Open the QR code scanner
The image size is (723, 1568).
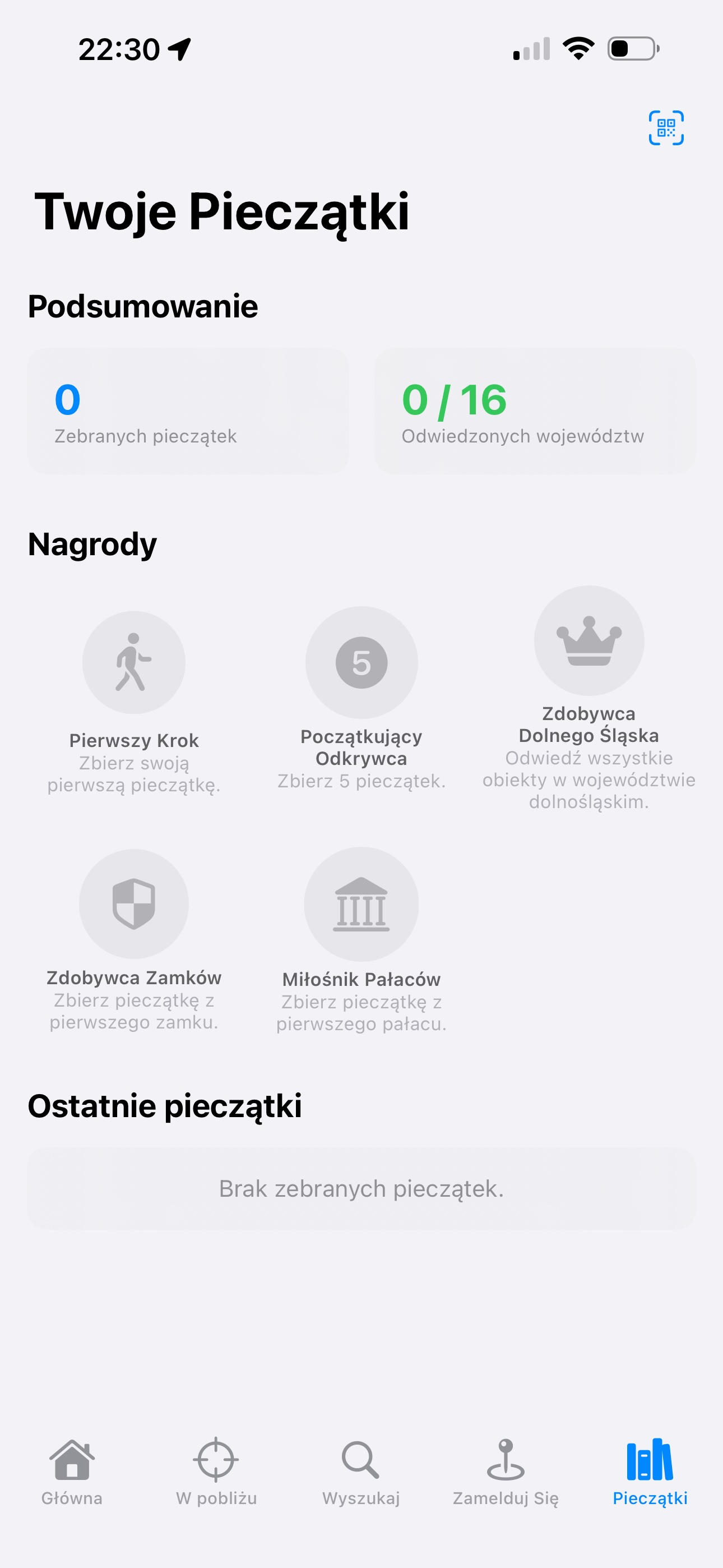(x=668, y=128)
